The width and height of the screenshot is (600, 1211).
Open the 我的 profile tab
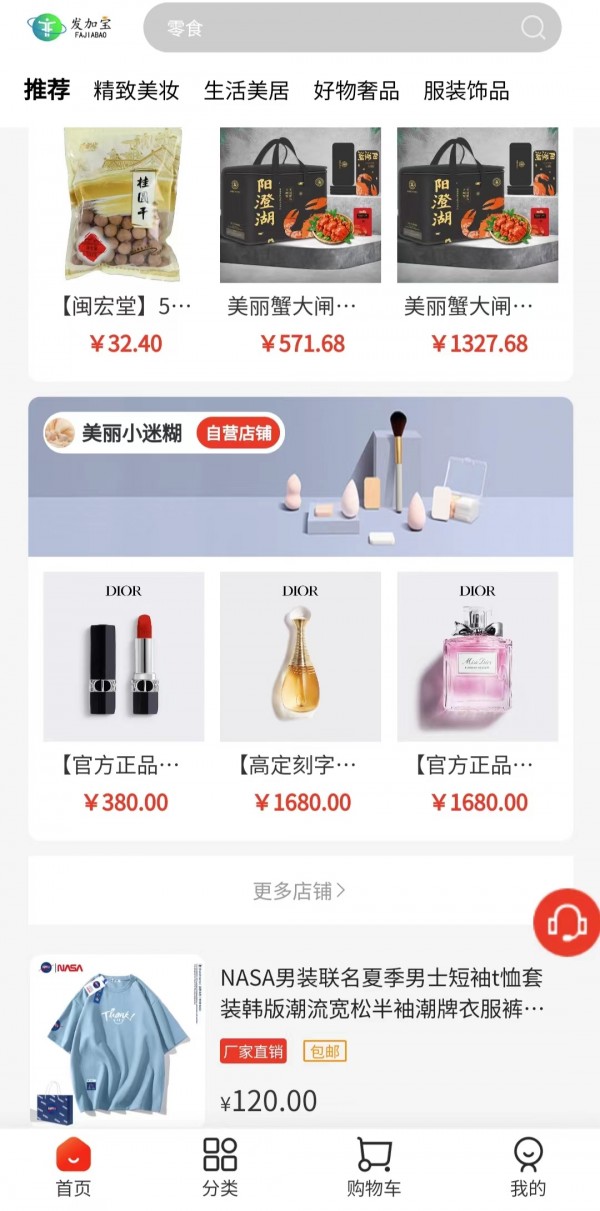pos(528,1167)
